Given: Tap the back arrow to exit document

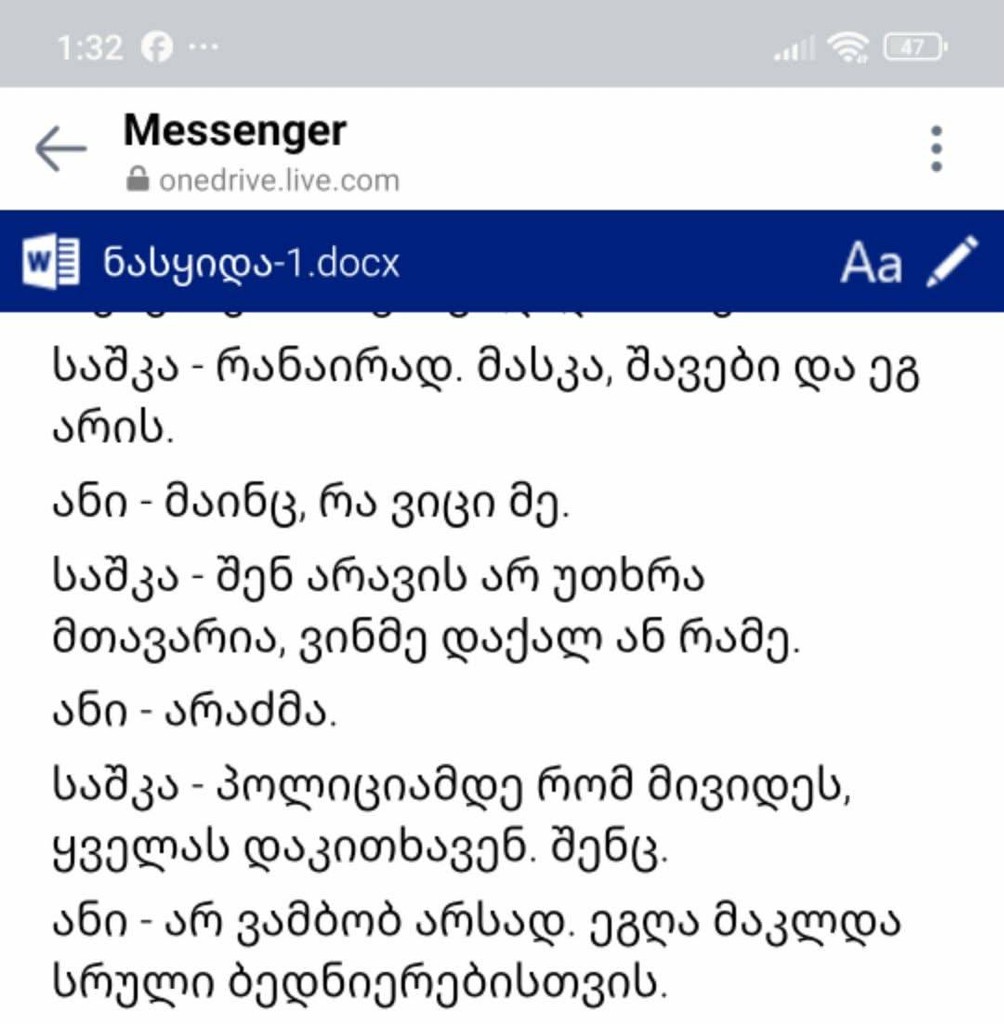Looking at the screenshot, I should click(60, 145).
